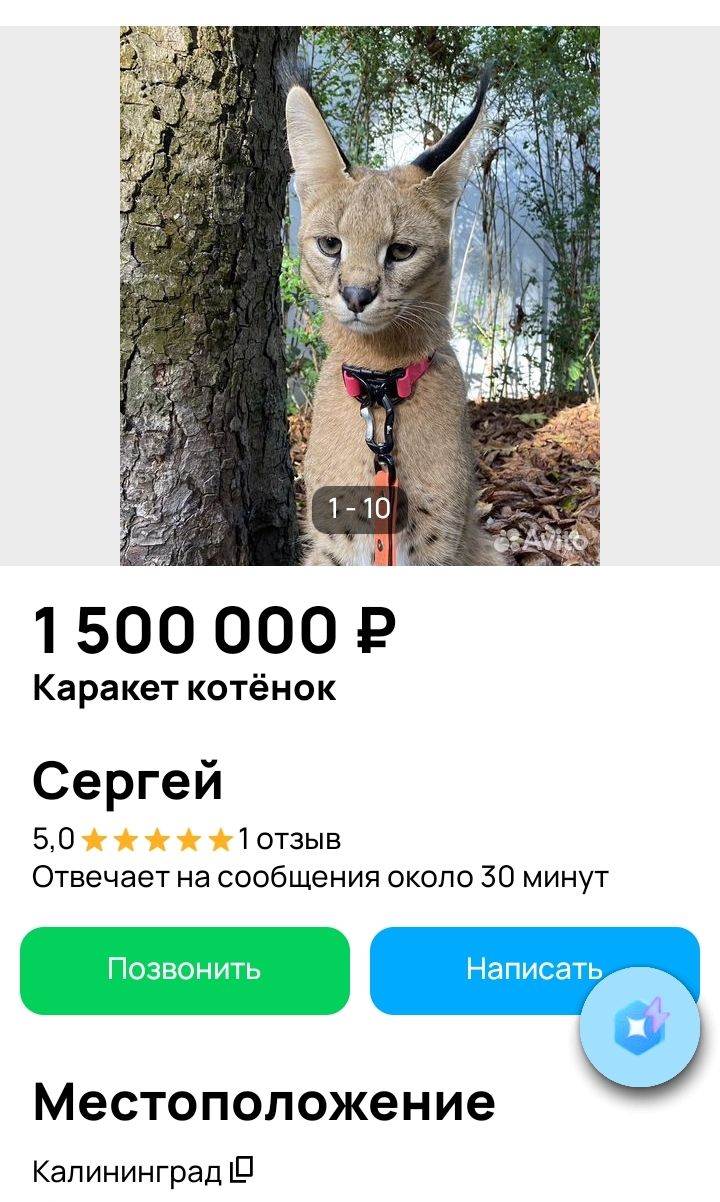Click the Местоположение section heading

[x=265, y=1102]
